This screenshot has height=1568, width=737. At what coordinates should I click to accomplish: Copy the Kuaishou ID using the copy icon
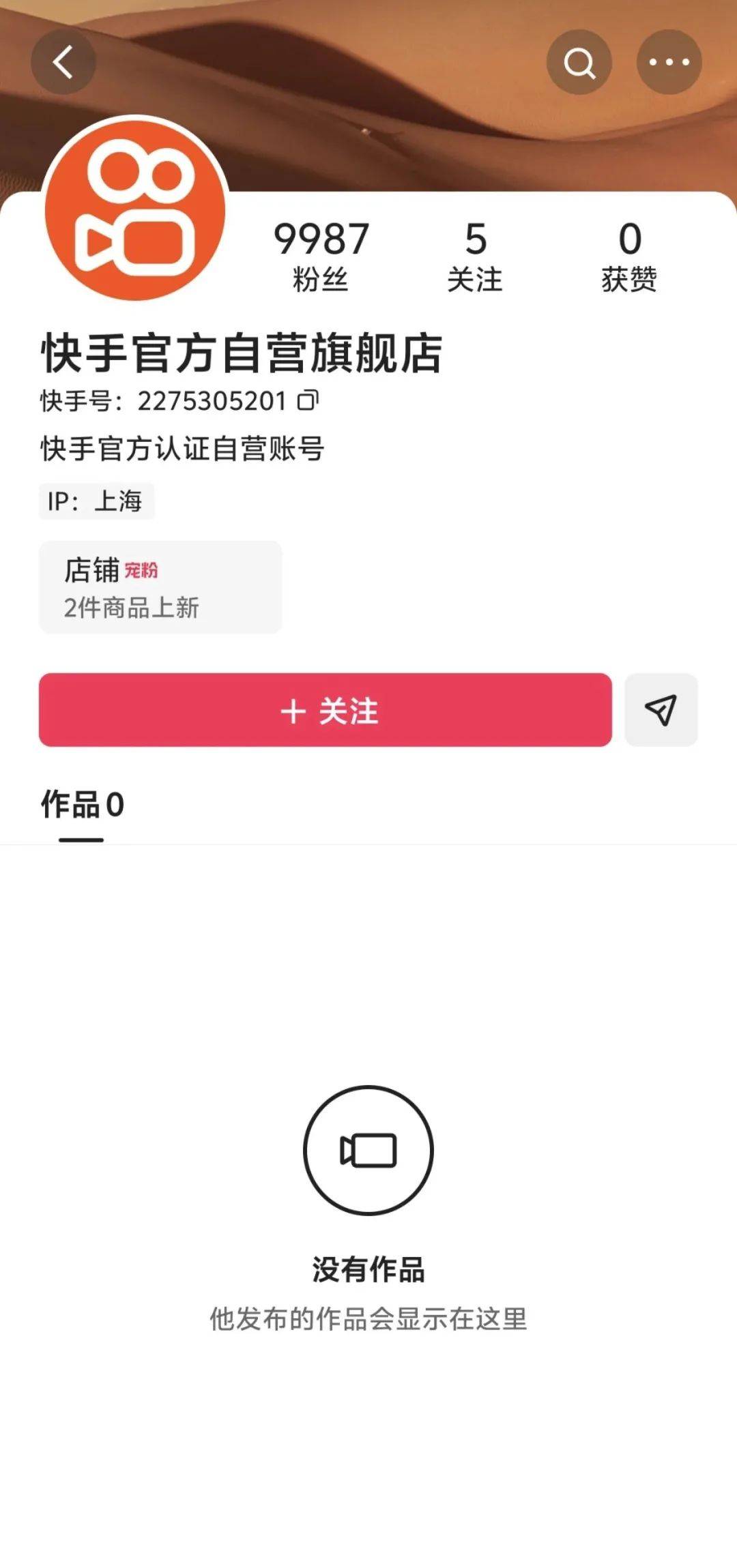point(306,401)
